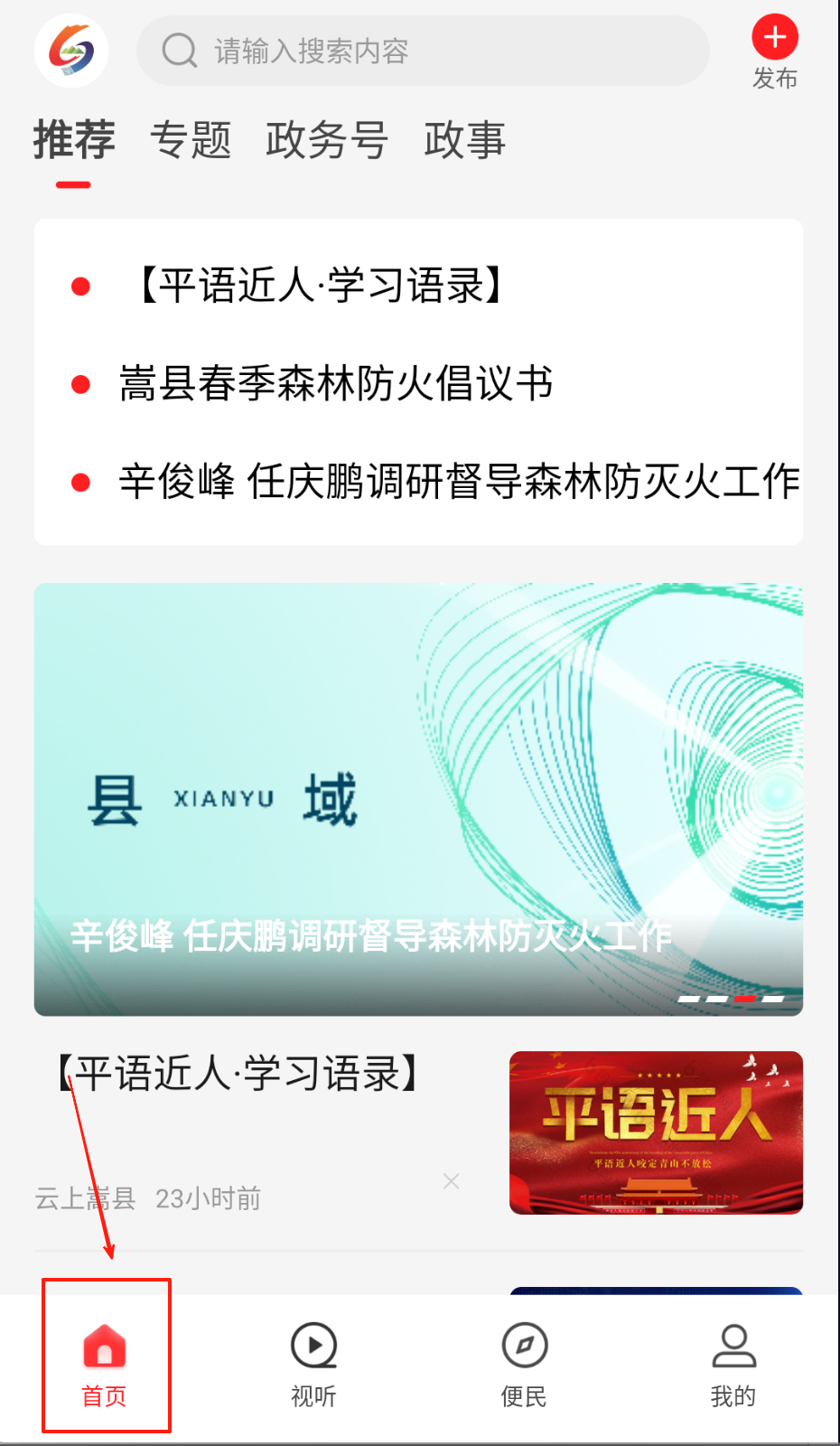Tap the search input field
Screen dimensions: 840x1446
pyautogui.click(x=423, y=51)
